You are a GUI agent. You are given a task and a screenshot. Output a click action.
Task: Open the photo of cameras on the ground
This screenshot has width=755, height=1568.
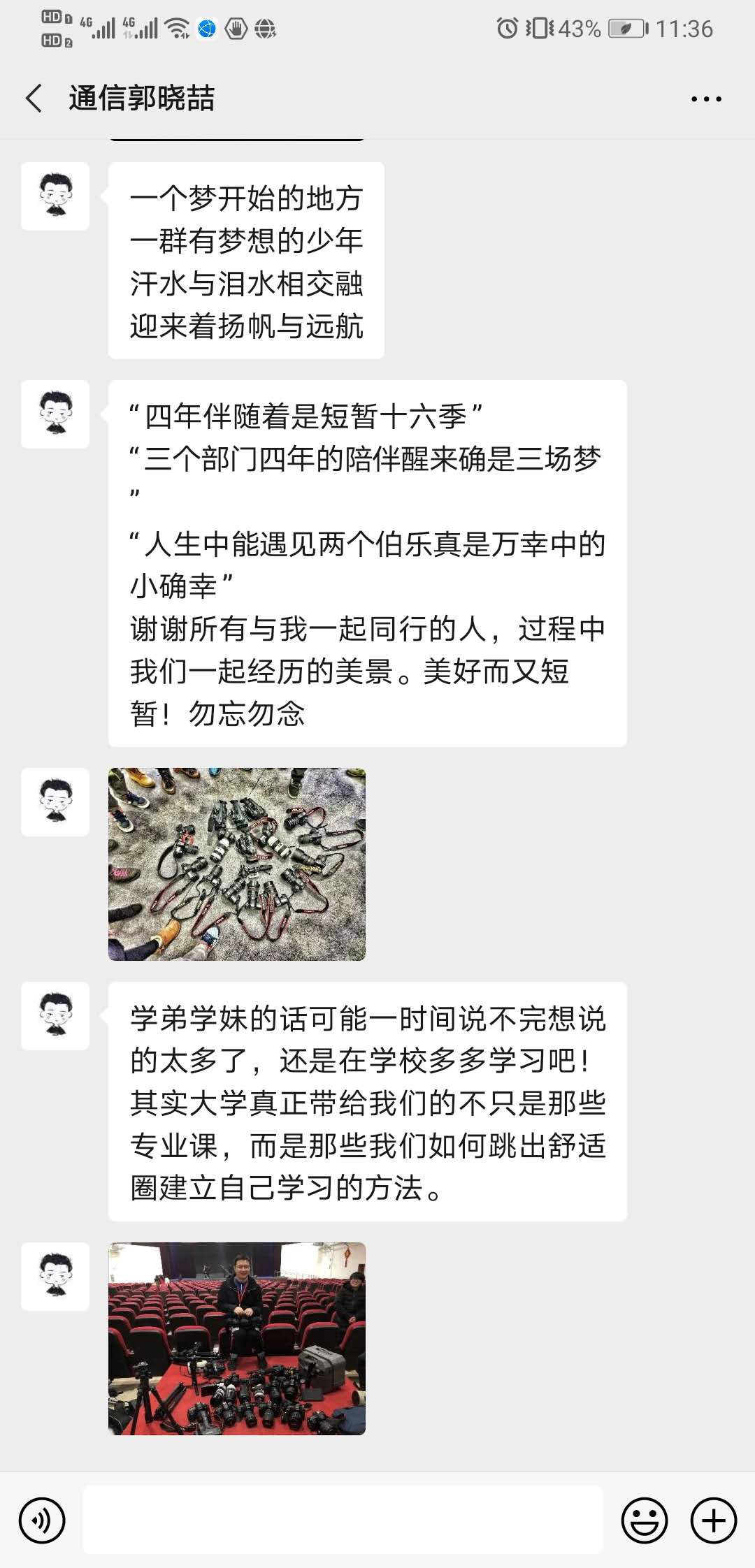237,864
